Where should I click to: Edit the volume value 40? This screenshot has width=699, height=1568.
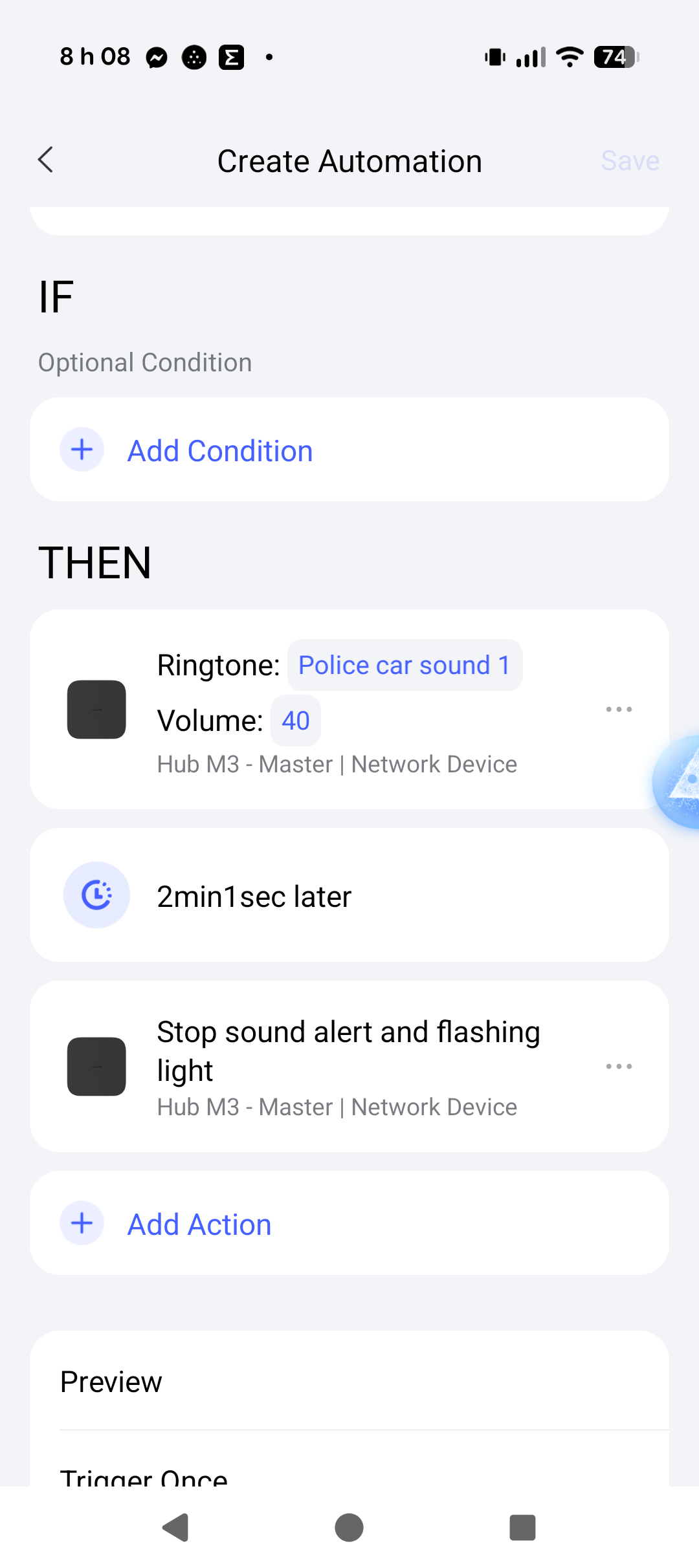pyautogui.click(x=295, y=721)
